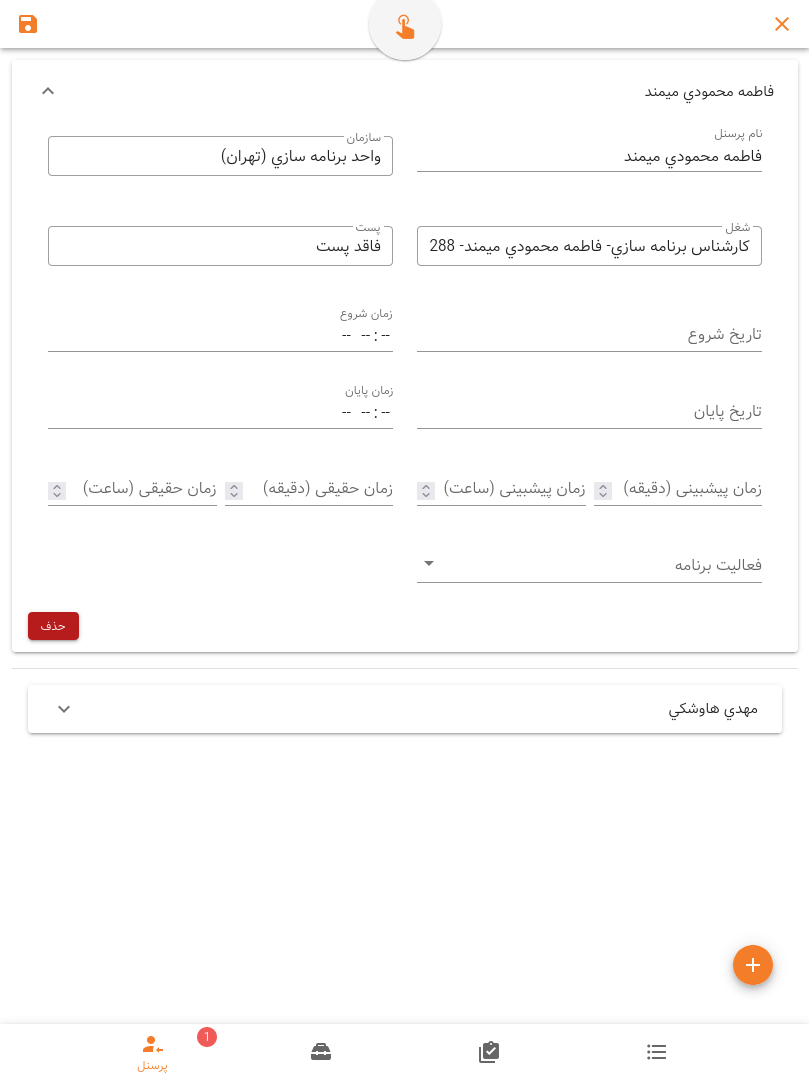Set the زمان شروع time
This screenshot has width=809, height=1076.
point(220,335)
